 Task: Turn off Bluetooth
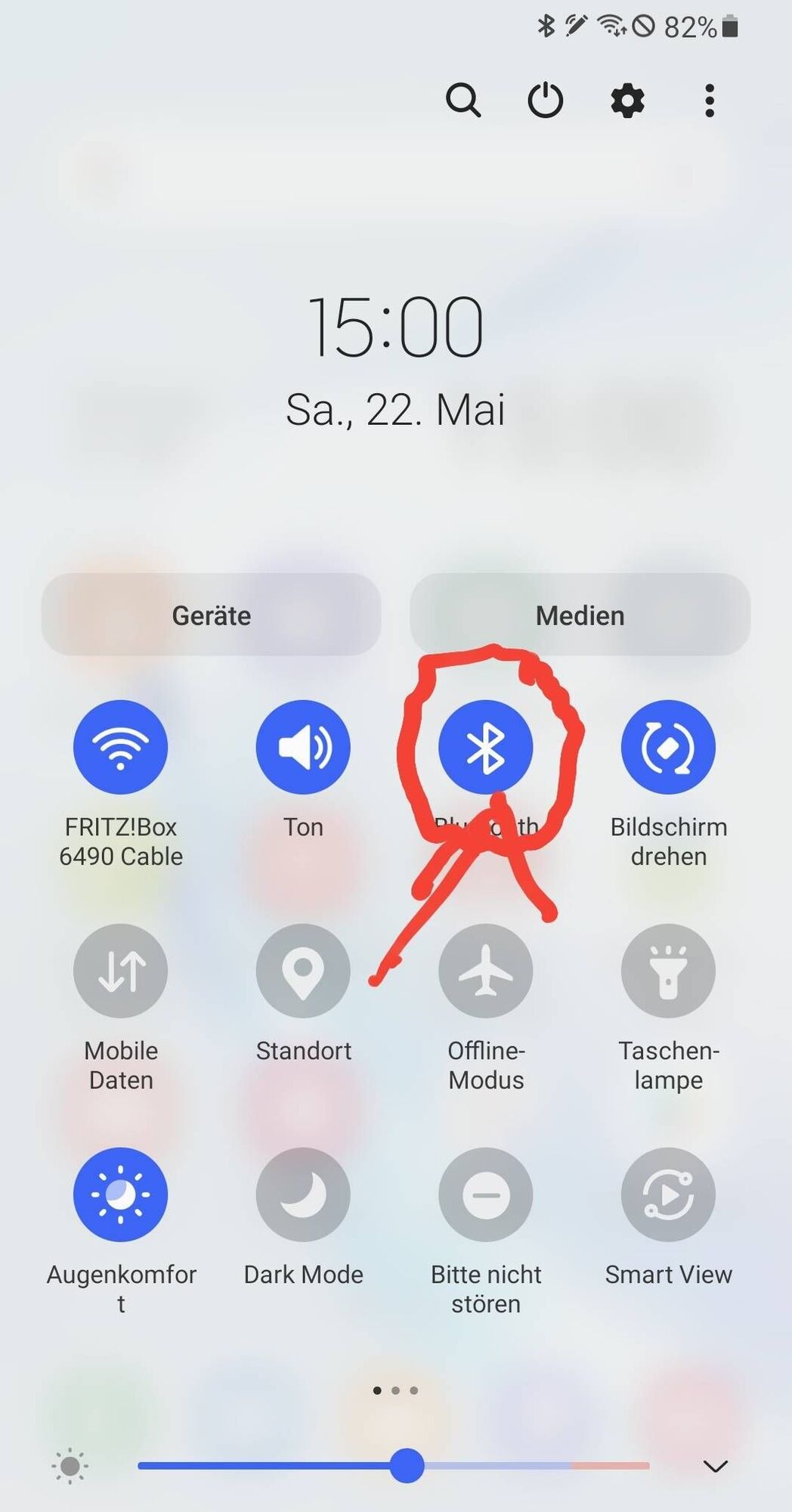486,747
